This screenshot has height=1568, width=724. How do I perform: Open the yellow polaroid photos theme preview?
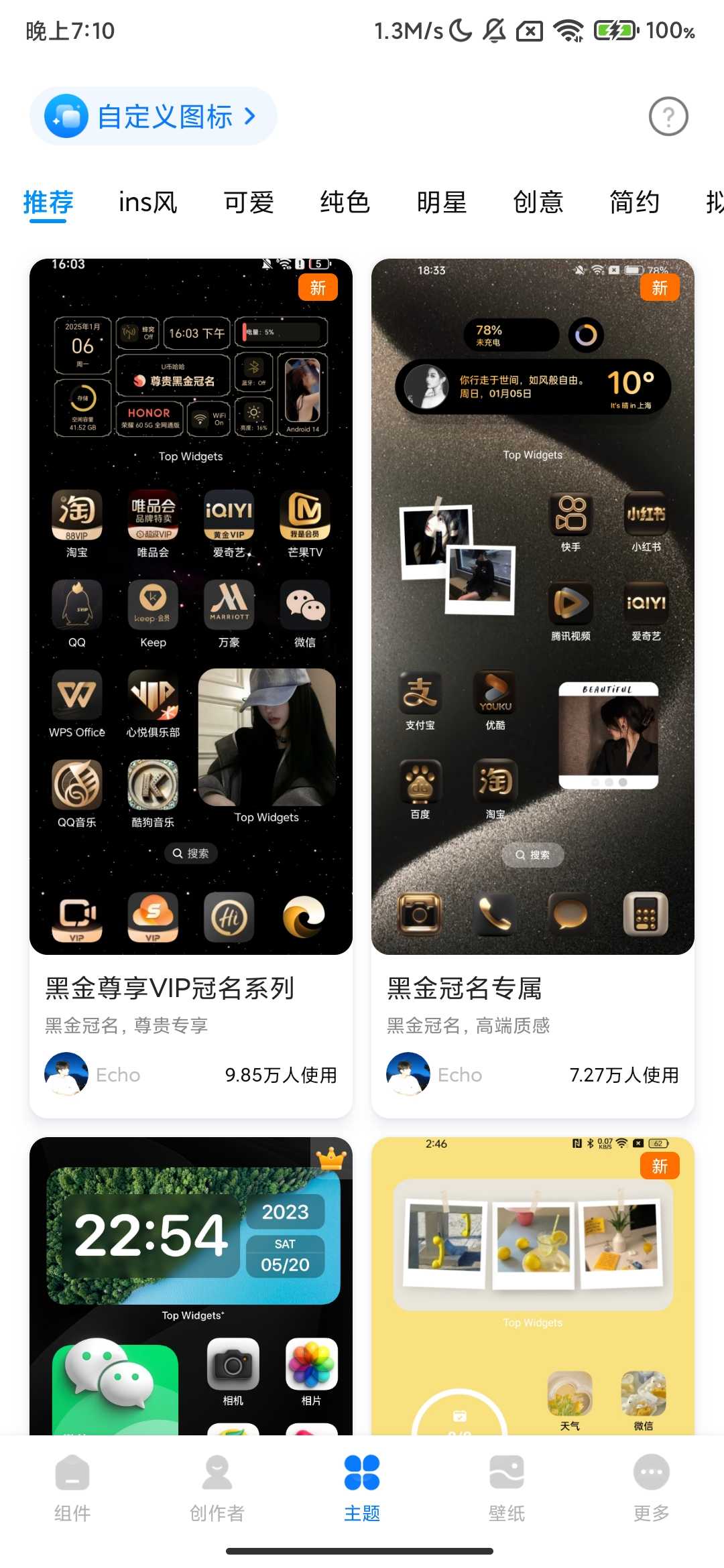coord(533,1285)
